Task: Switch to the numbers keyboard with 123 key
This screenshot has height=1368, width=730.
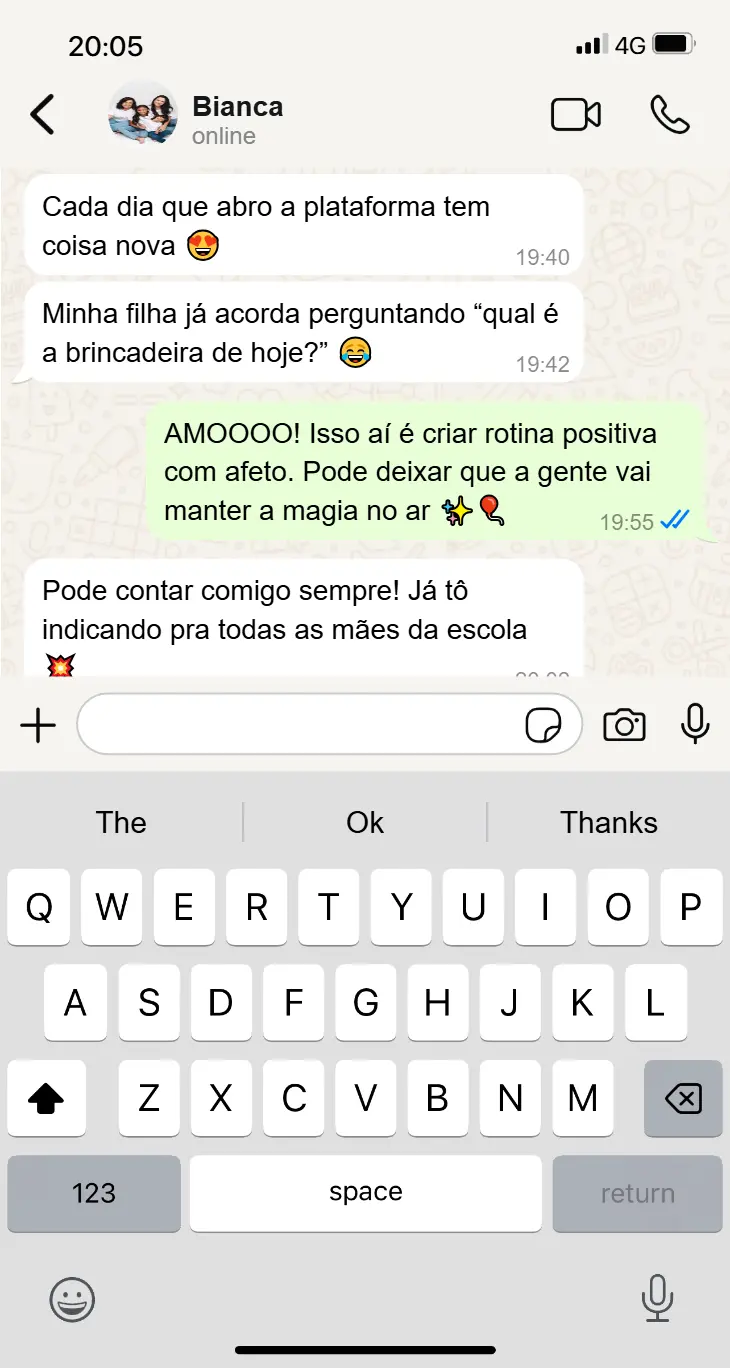Action: [x=93, y=1192]
